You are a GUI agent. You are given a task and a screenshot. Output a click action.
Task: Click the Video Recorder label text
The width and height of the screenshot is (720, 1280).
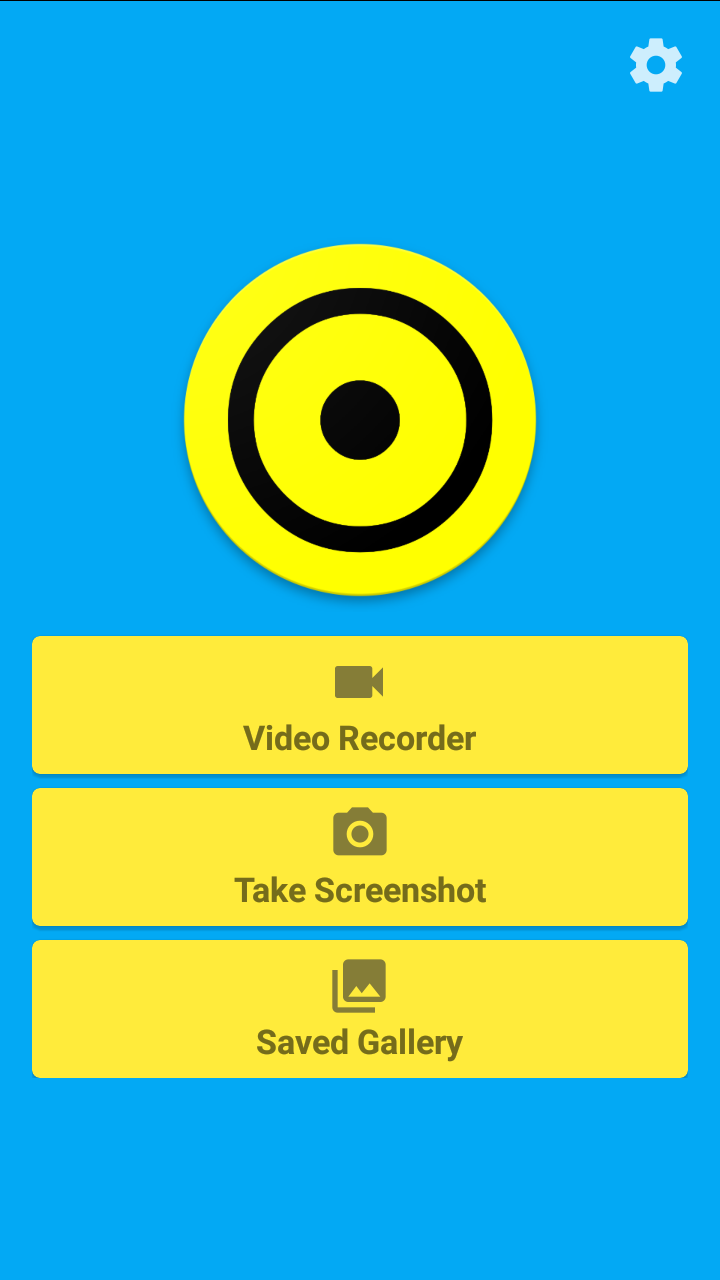tap(359, 738)
